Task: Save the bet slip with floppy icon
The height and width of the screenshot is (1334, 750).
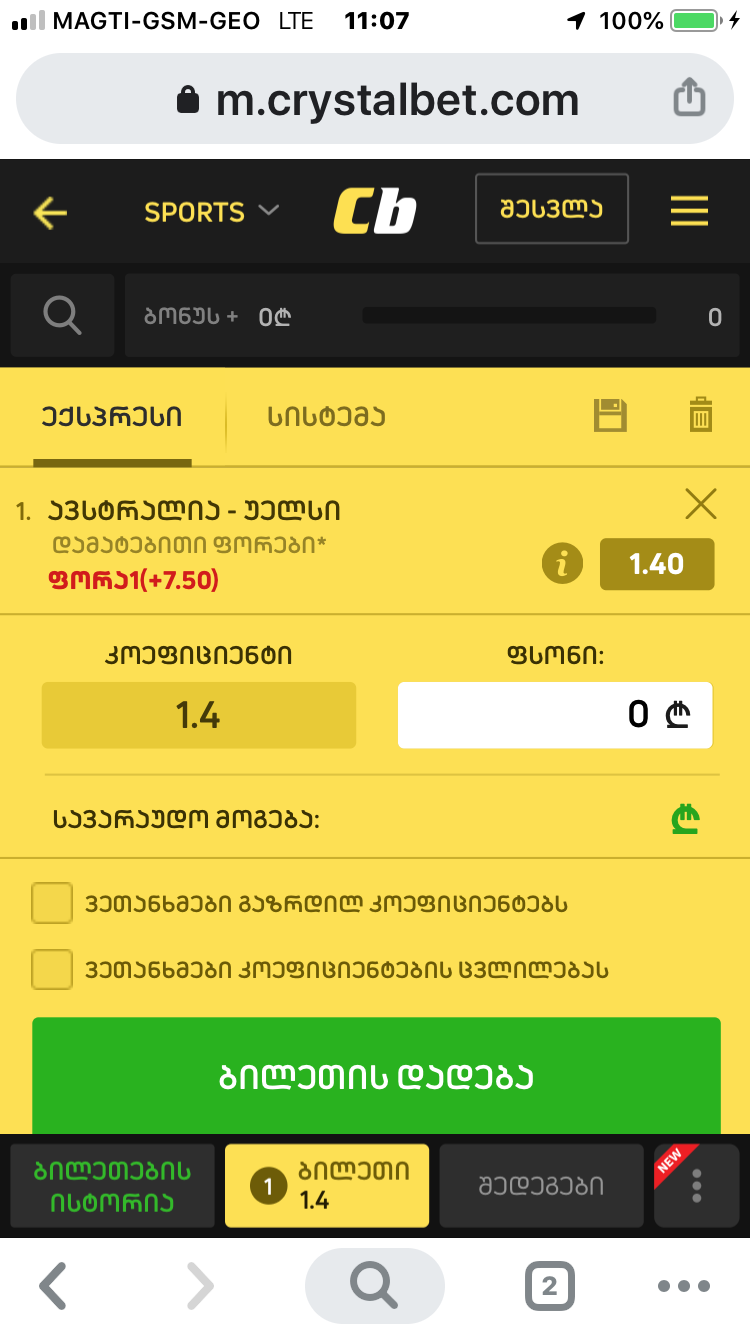Action: [610, 415]
